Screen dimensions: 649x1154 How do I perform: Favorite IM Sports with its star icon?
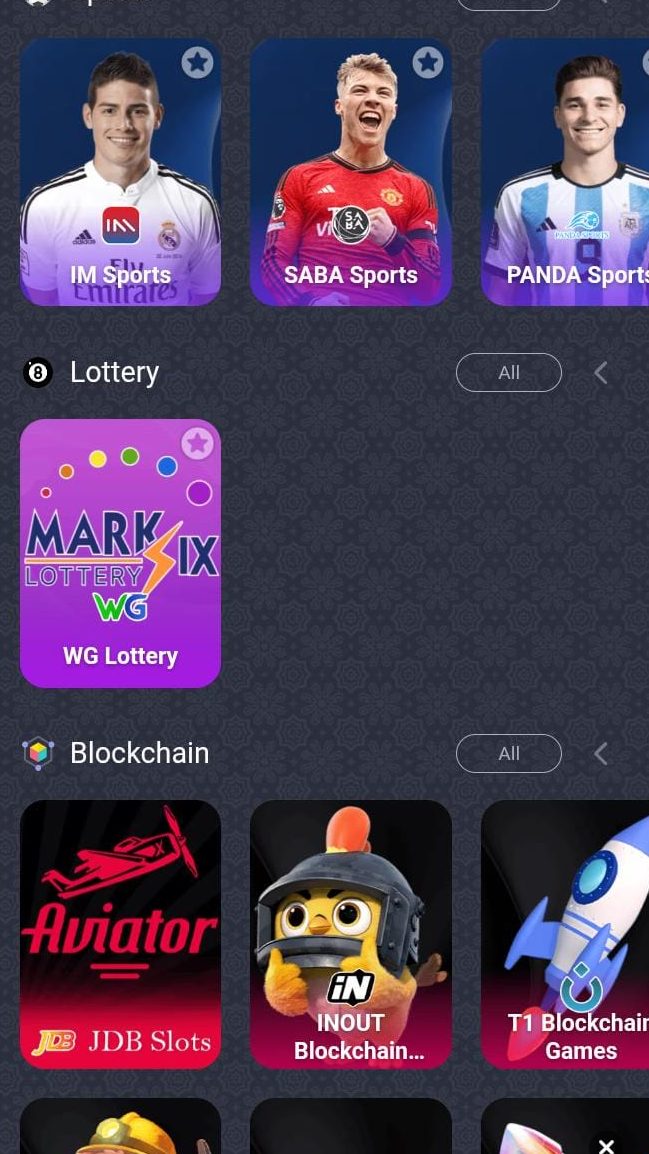click(197, 63)
